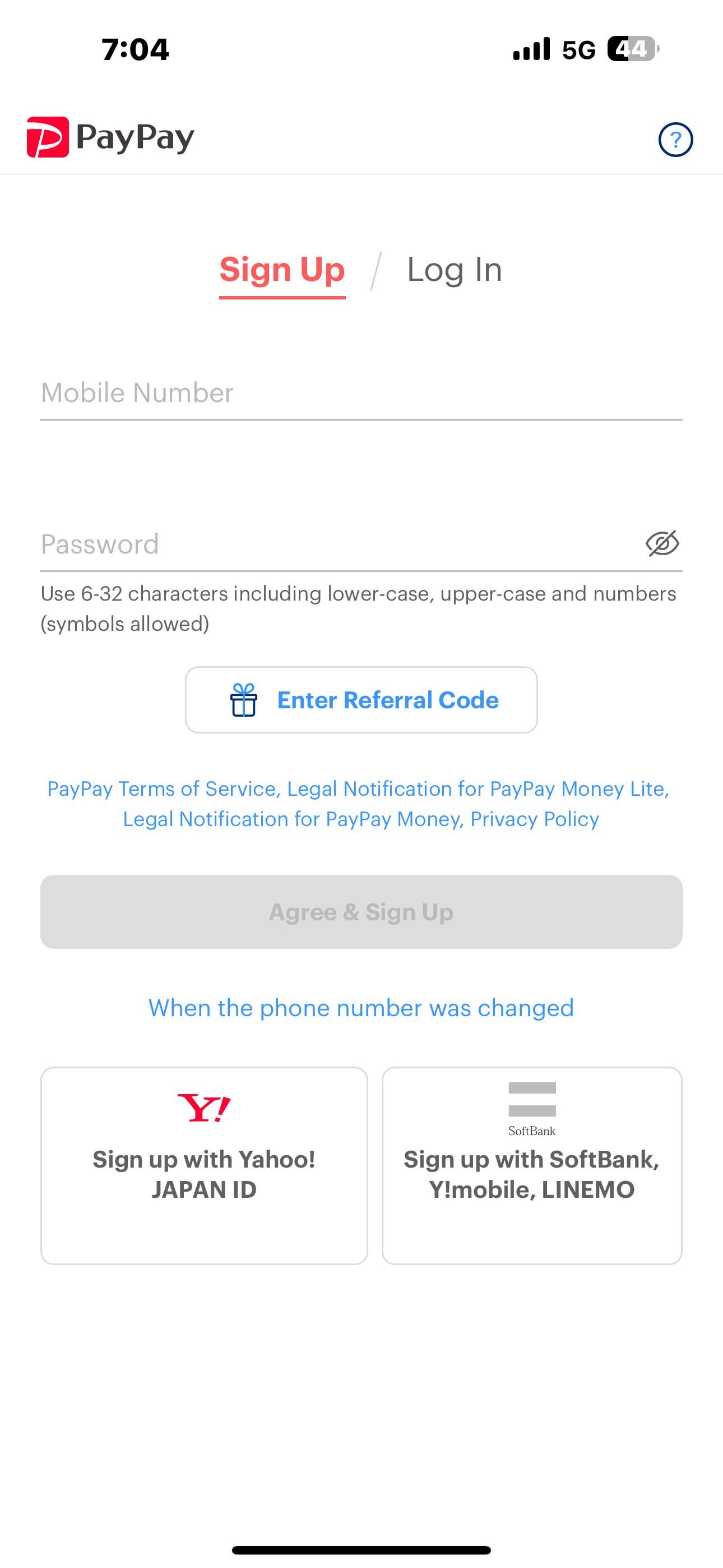View the Privacy Policy link
Screen dimensions: 723x1568
pos(535,819)
